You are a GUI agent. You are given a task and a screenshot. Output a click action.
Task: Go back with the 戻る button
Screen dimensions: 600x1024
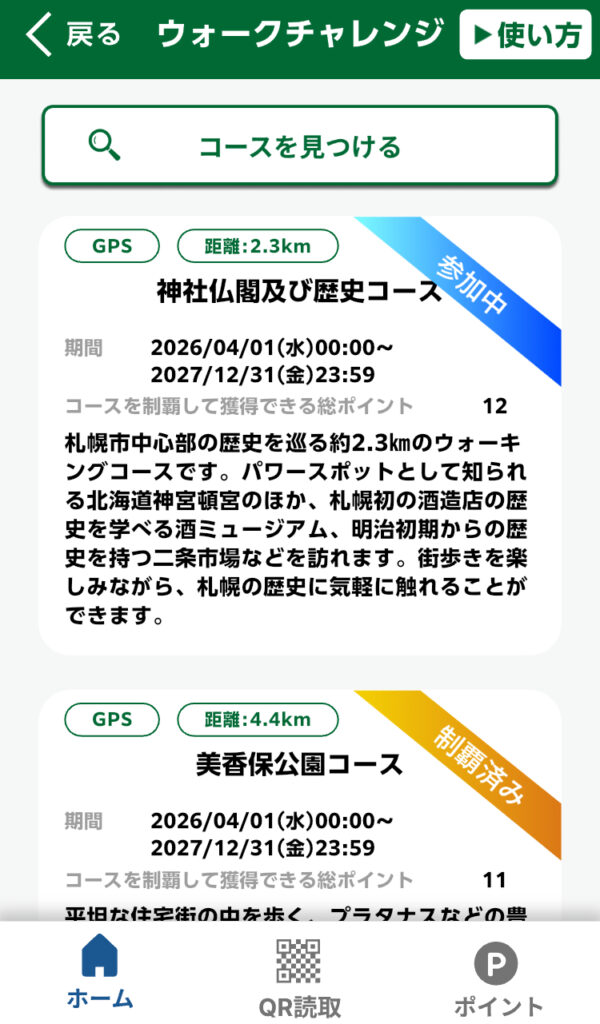click(73, 35)
